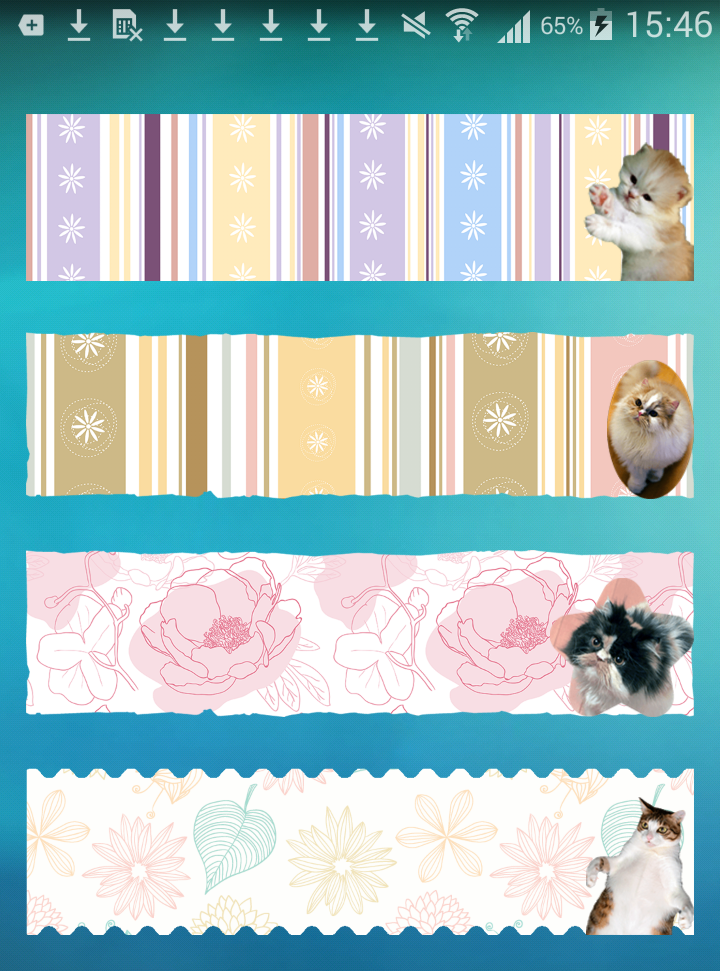
Task: Select the striped banner with the waving kitten
Action: click(360, 197)
